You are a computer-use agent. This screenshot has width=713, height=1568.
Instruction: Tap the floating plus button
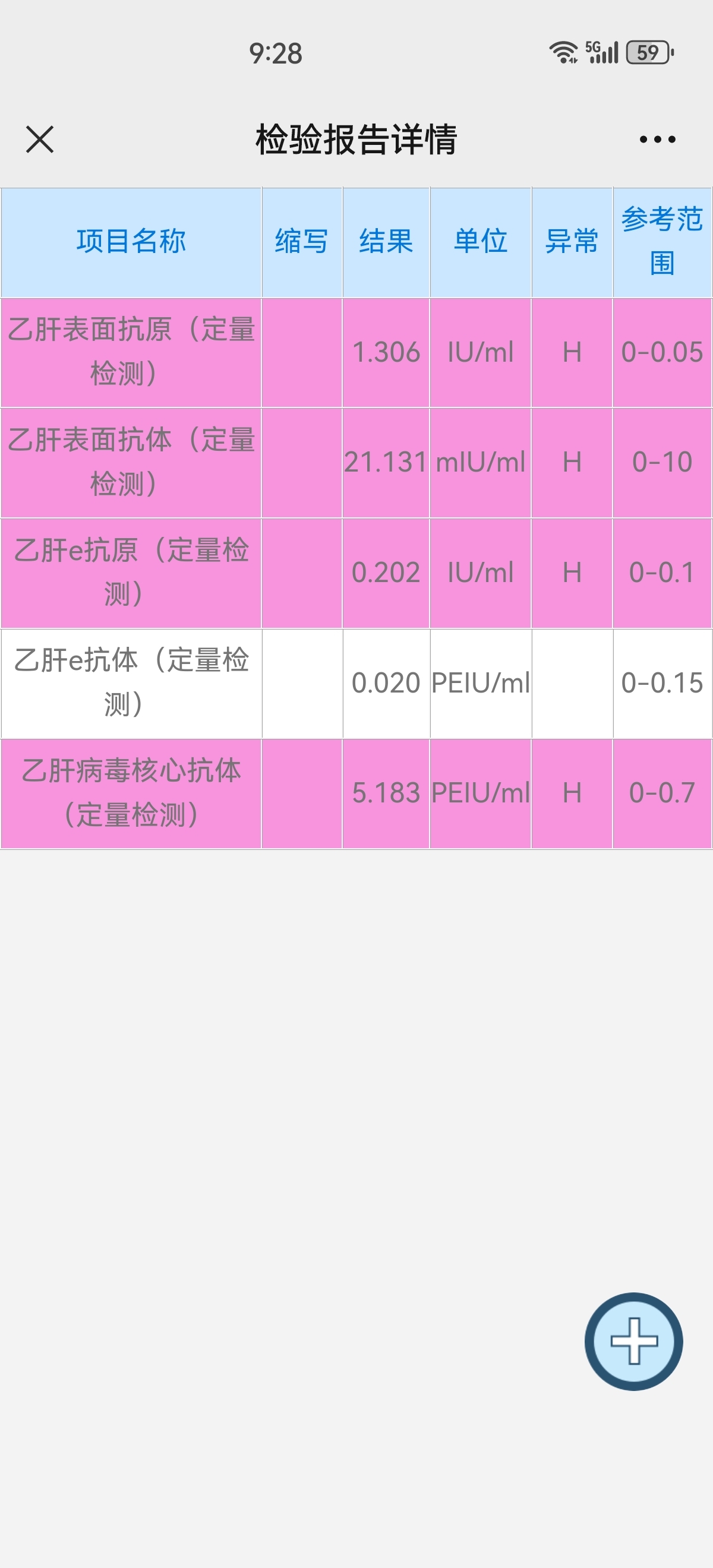click(x=633, y=1342)
